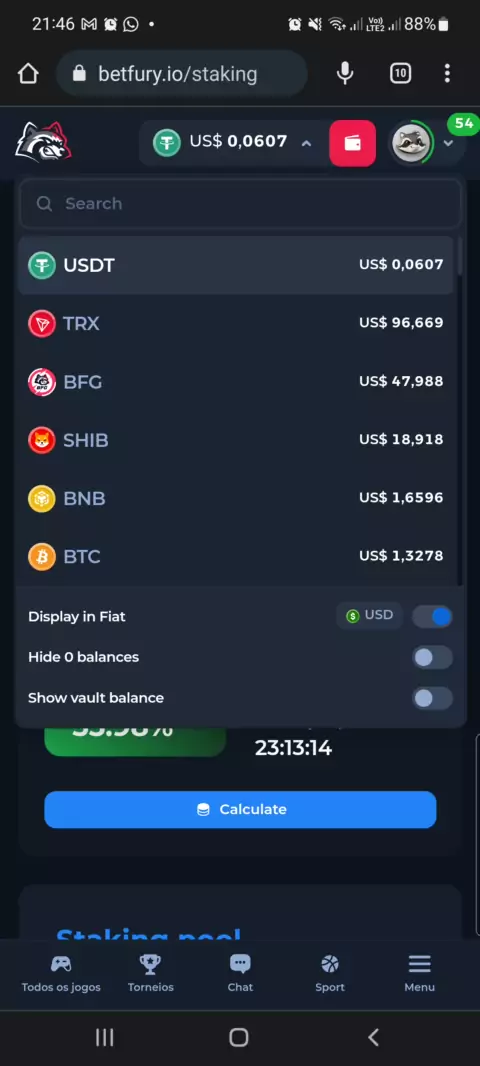
Task: Tap the currency search field
Action: (240, 203)
